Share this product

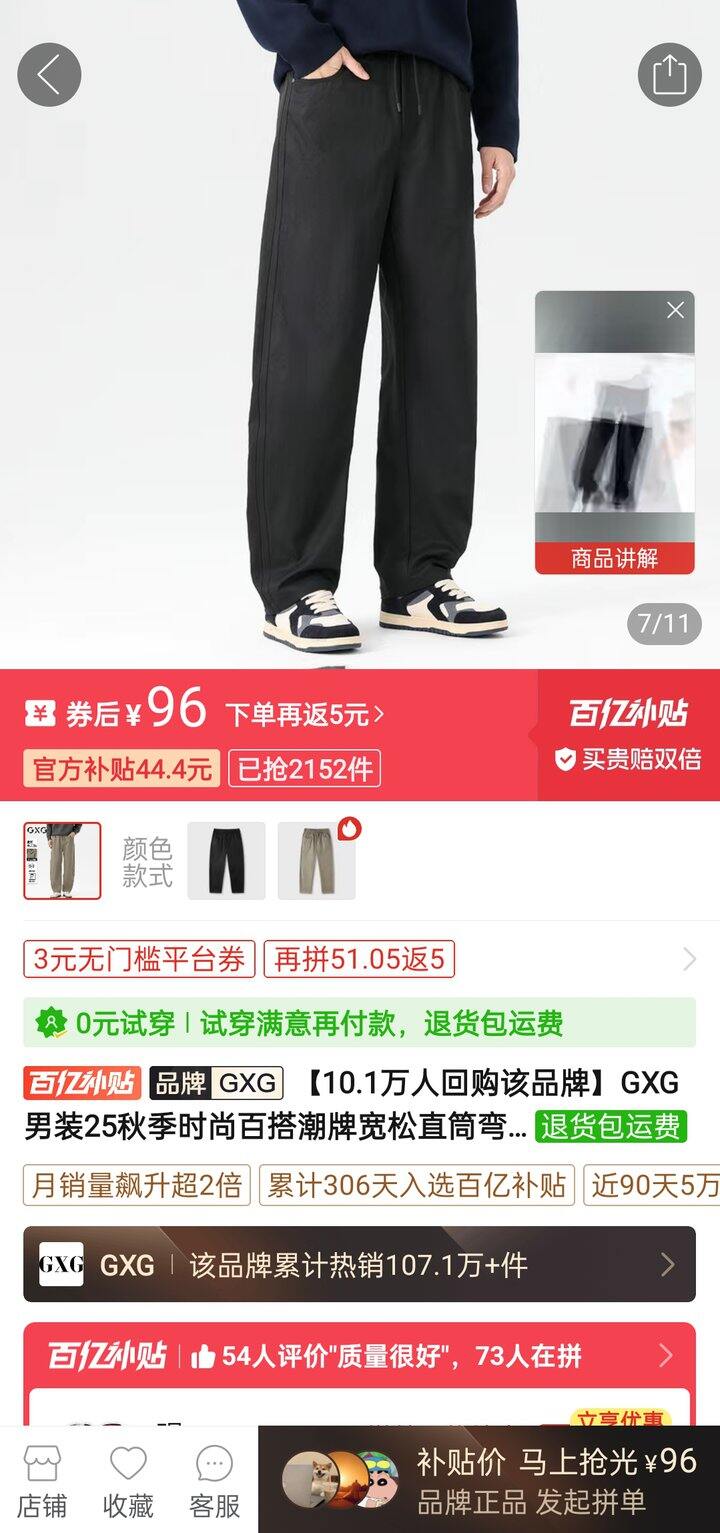669,74
